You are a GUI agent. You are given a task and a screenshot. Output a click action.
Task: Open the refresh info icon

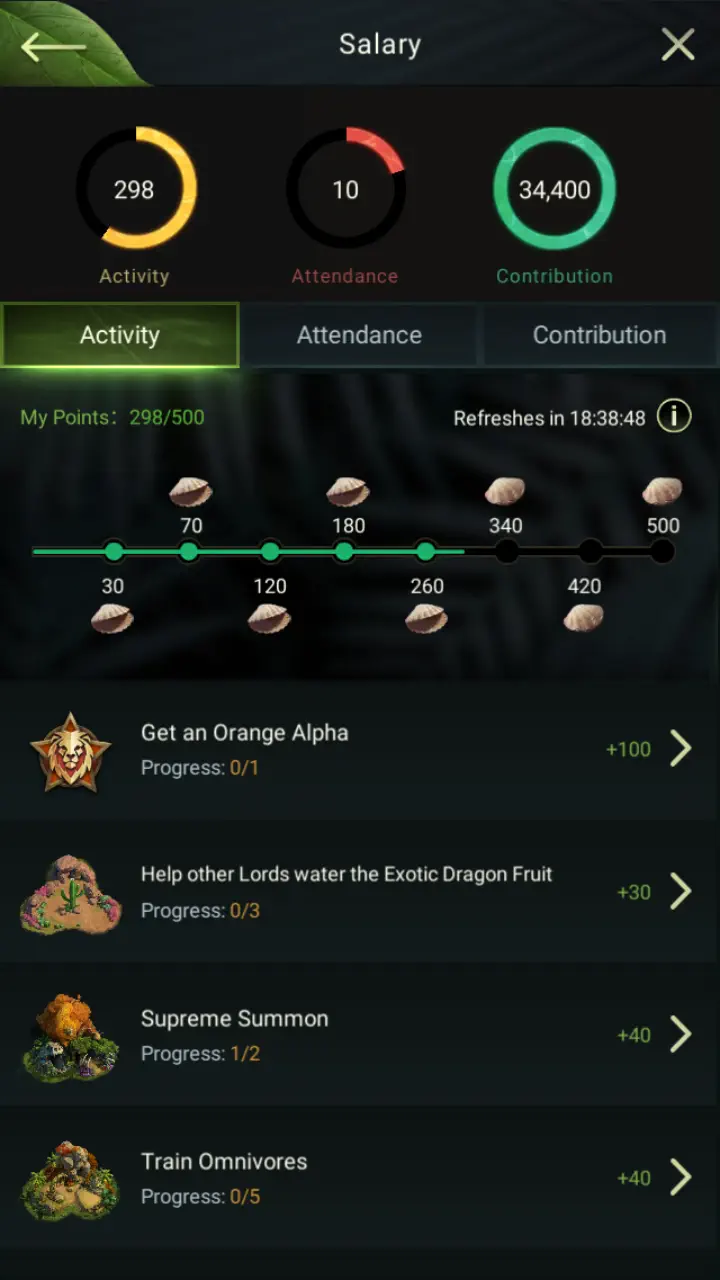(674, 417)
